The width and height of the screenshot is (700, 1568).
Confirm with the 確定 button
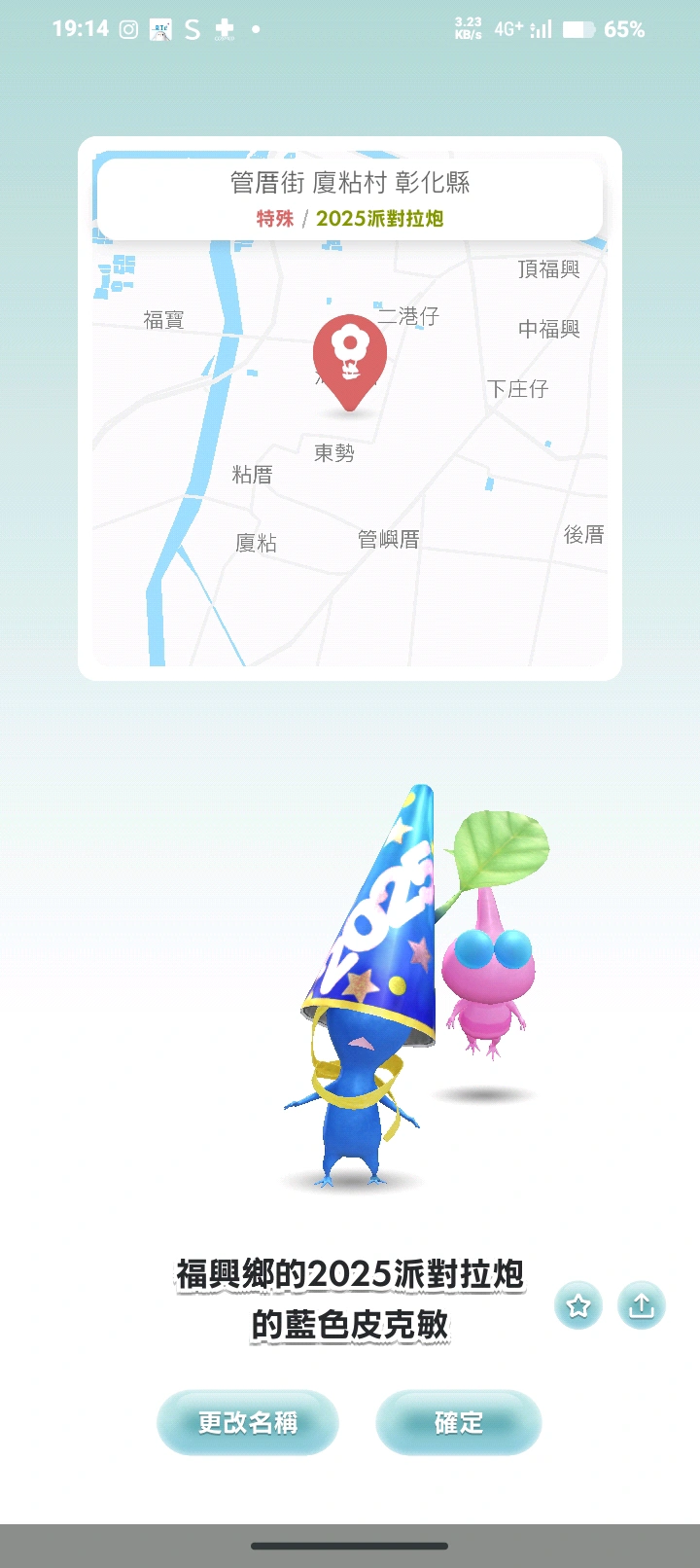[x=458, y=1423]
